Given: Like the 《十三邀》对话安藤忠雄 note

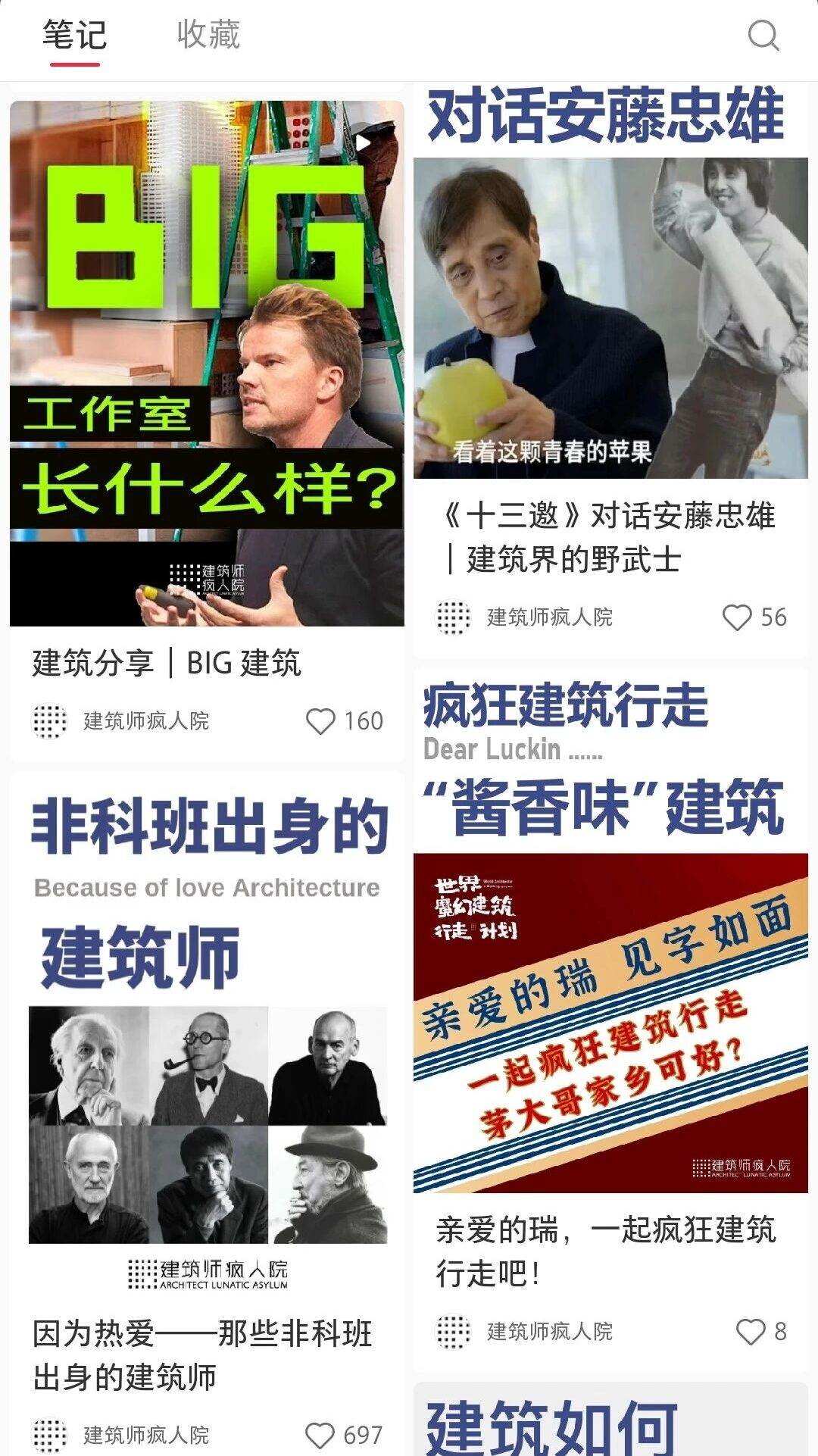Looking at the screenshot, I should tap(737, 617).
